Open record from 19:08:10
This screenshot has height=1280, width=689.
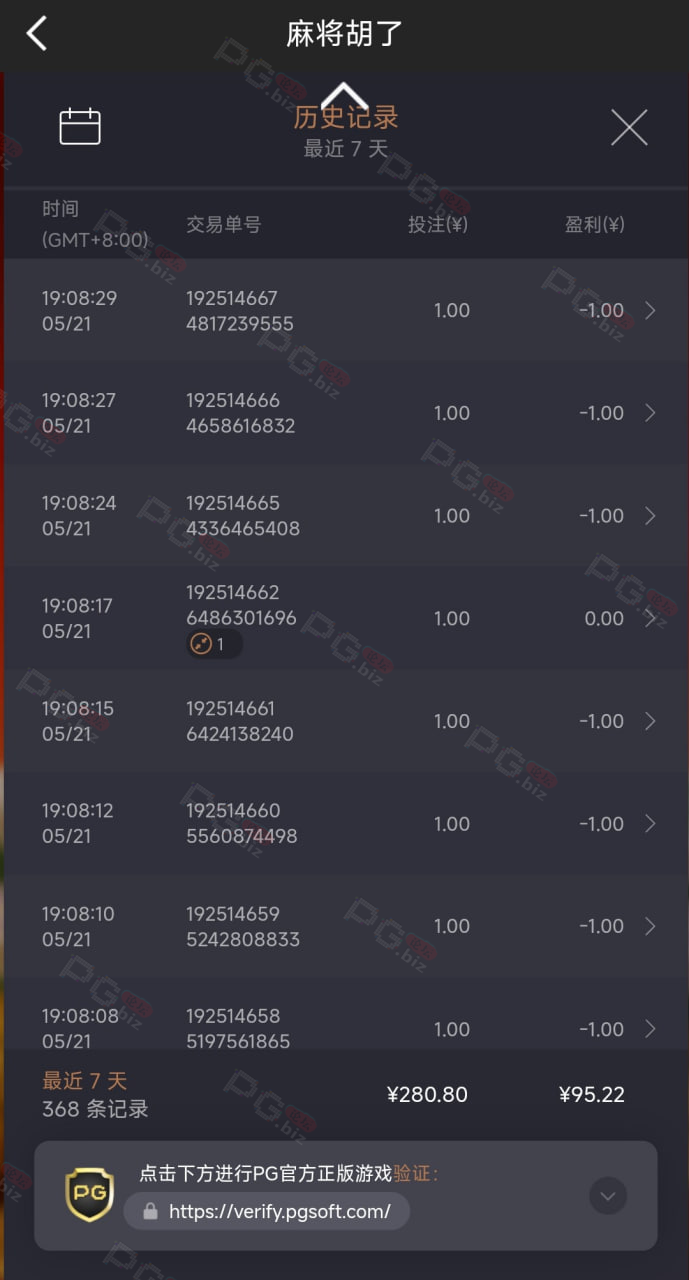(345, 926)
